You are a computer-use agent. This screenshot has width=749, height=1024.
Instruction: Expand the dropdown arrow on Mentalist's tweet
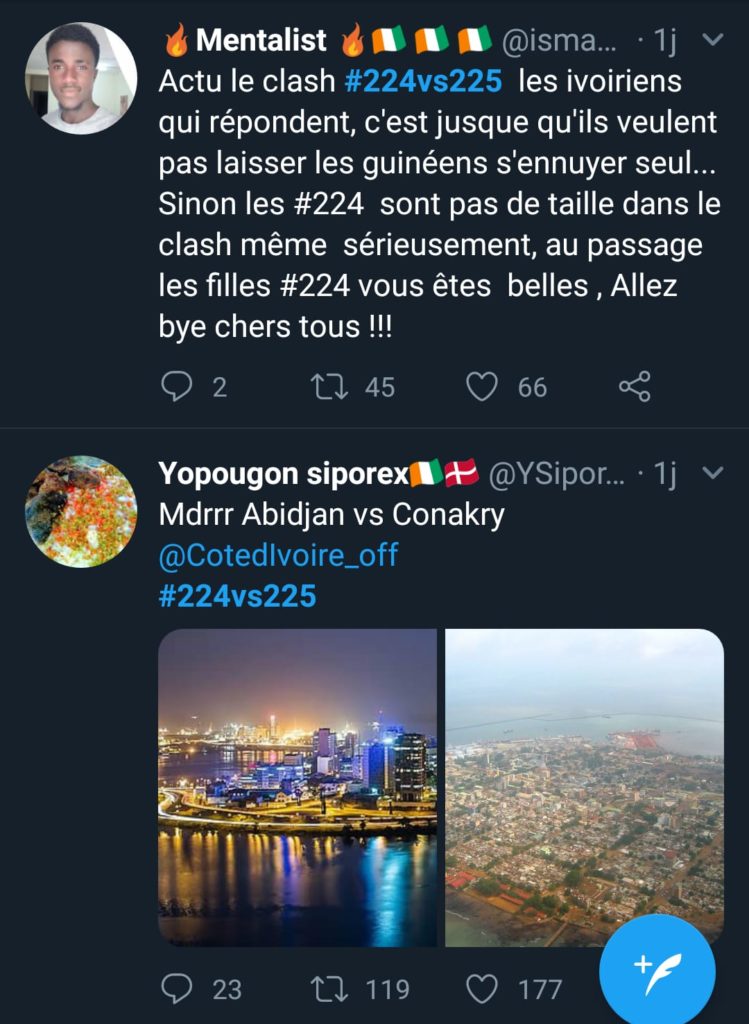(713, 41)
